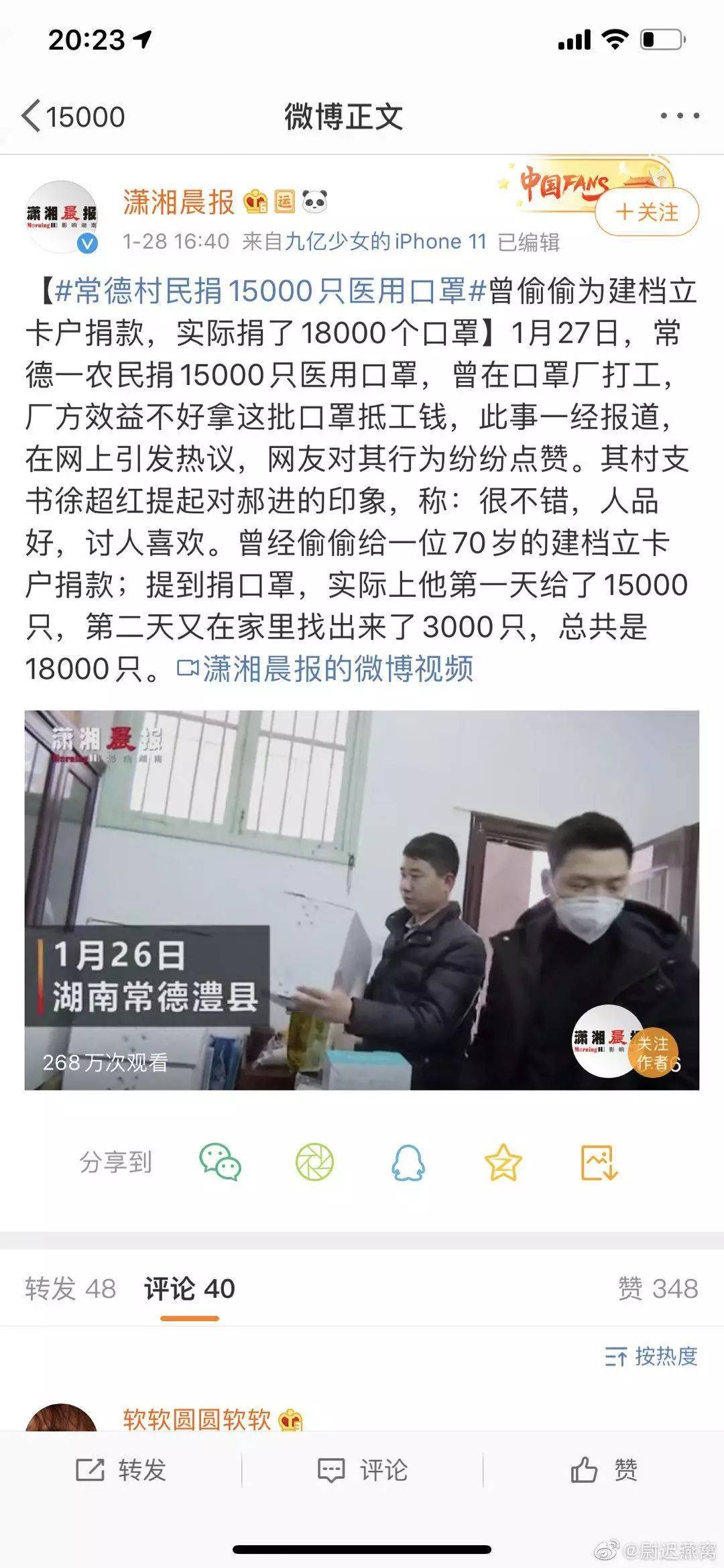Share the post to QQ Zone star
The width and height of the screenshot is (724, 1568).
pyautogui.click(x=503, y=1162)
